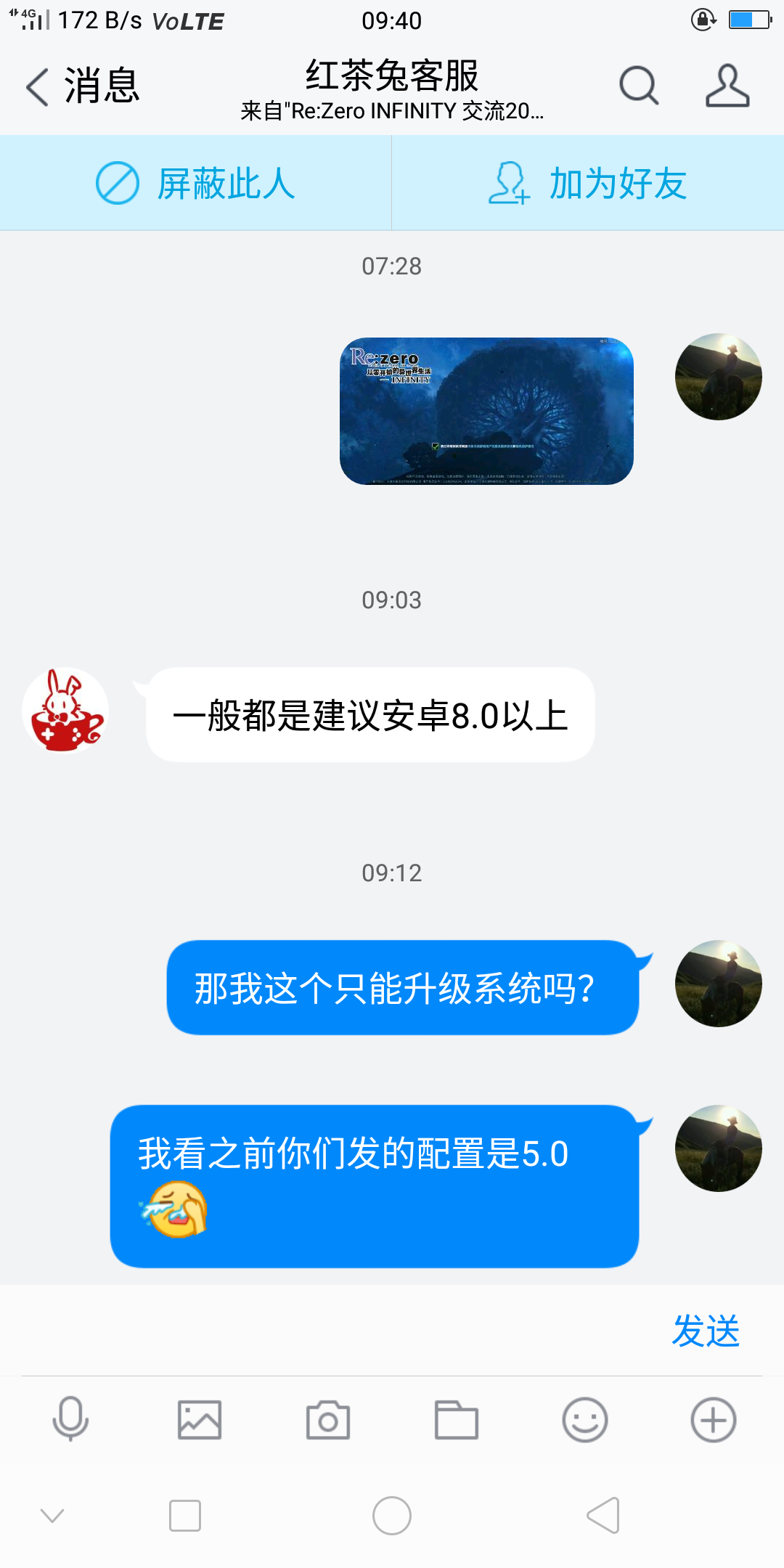Viewport: 784px width, 1568px height.
Task: Open the emoji picker
Action: coord(584,1419)
